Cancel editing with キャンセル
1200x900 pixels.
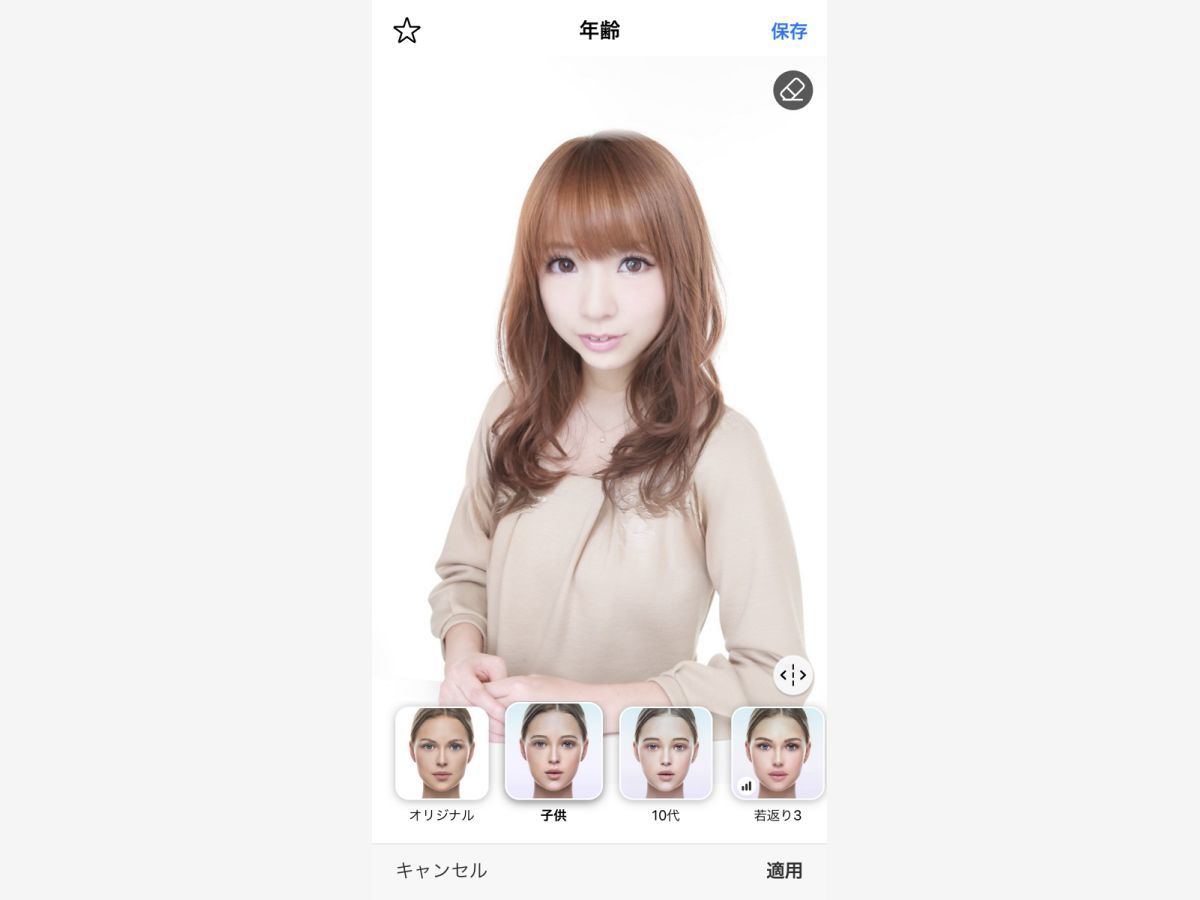[x=441, y=870]
